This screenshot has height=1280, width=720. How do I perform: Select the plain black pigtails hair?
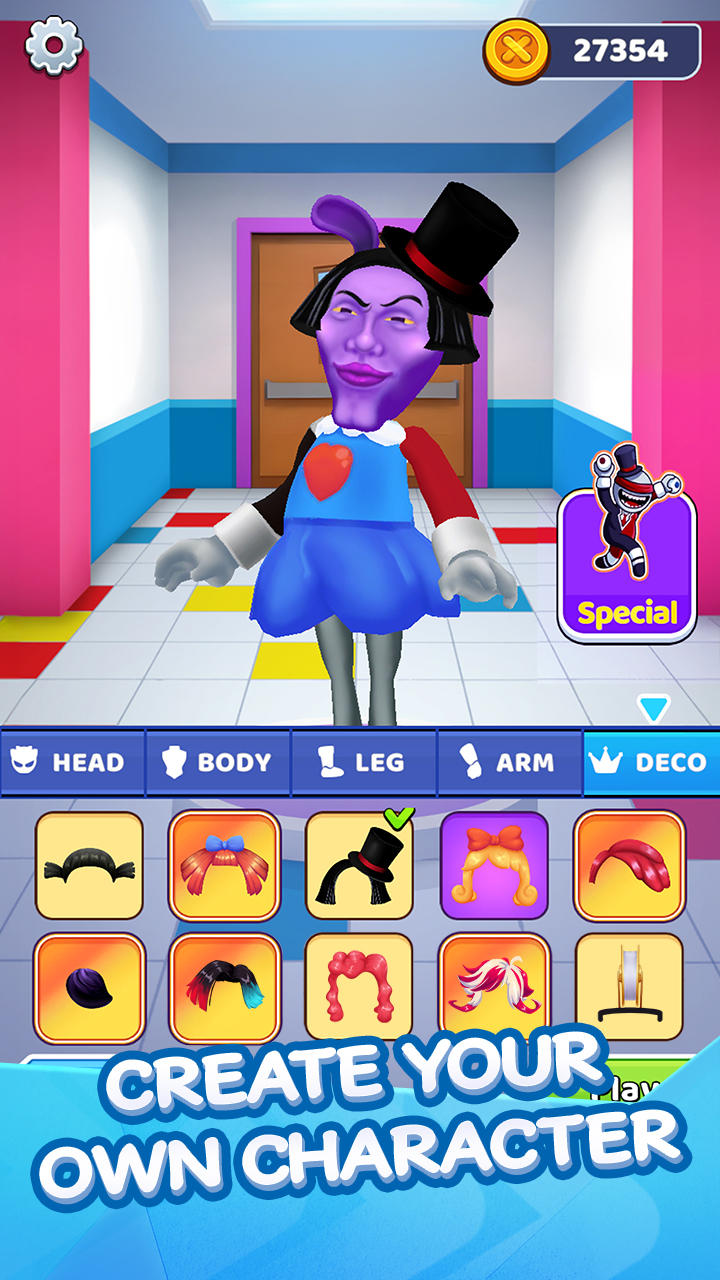[89, 866]
